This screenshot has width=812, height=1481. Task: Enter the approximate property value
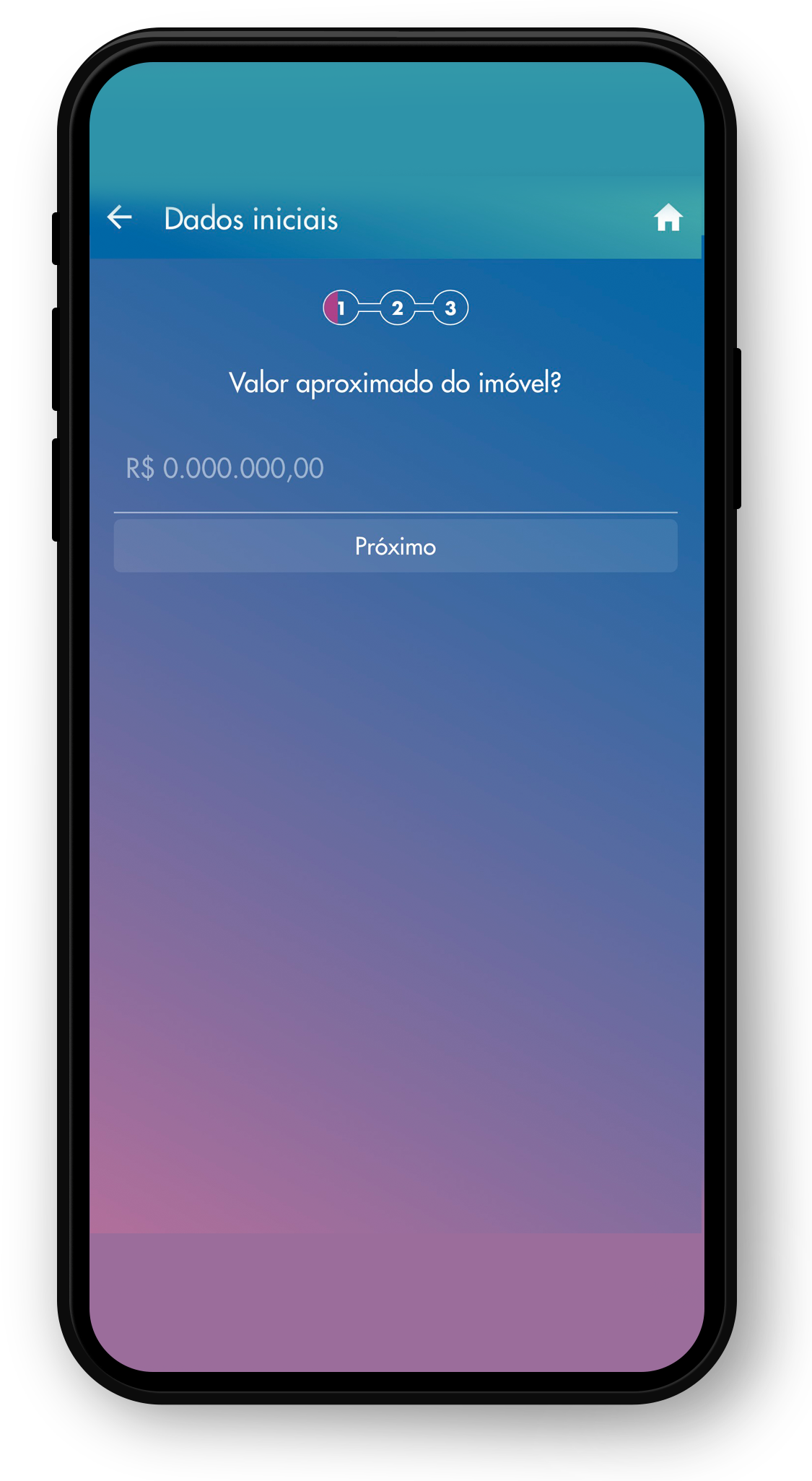coord(394,469)
